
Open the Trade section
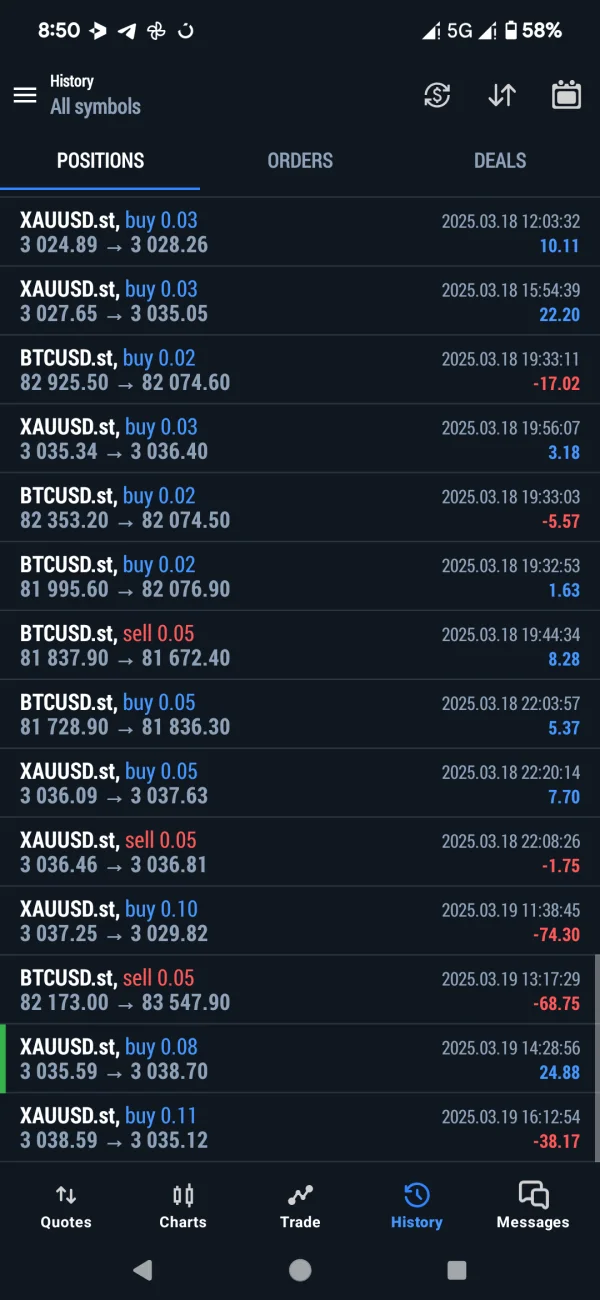coord(300,1206)
